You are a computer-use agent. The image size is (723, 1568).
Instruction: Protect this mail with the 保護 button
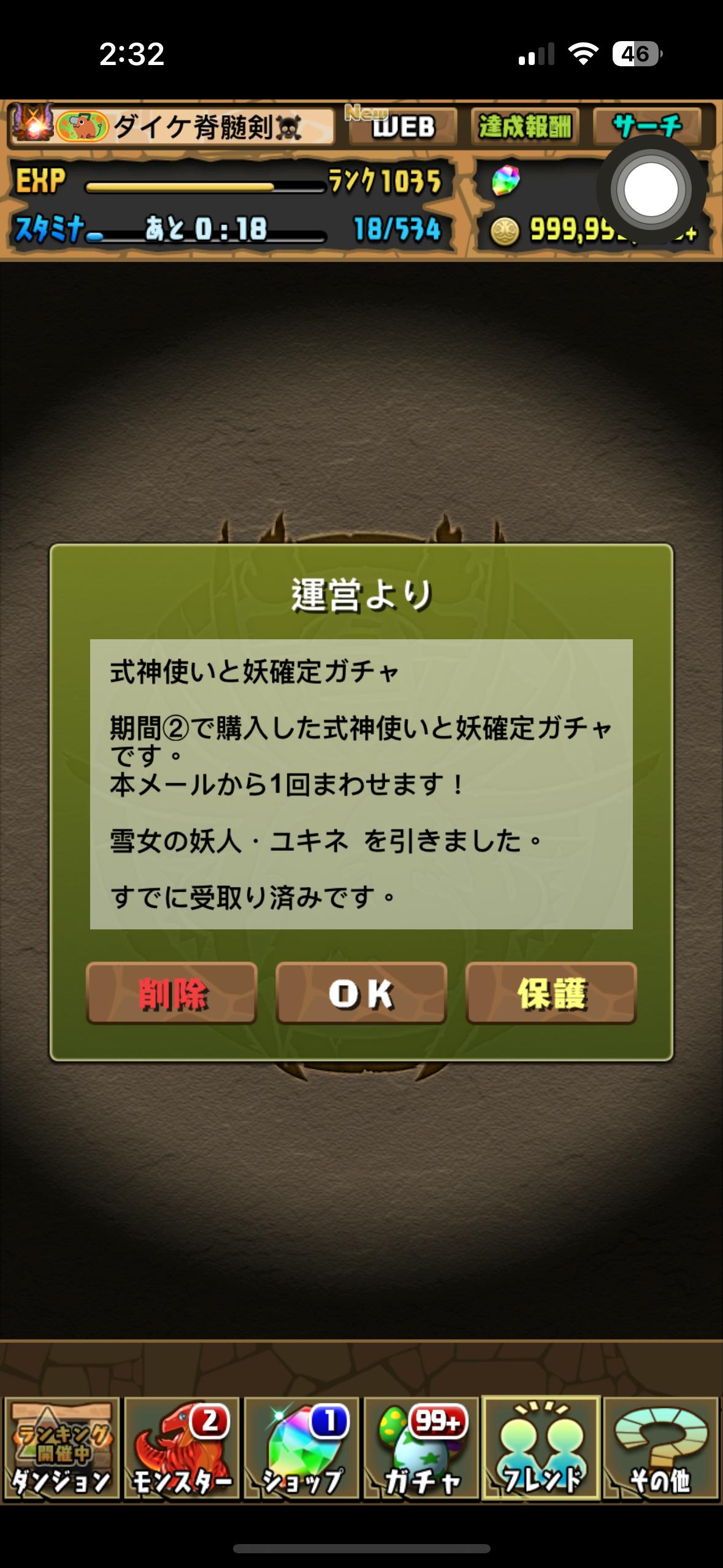click(551, 993)
